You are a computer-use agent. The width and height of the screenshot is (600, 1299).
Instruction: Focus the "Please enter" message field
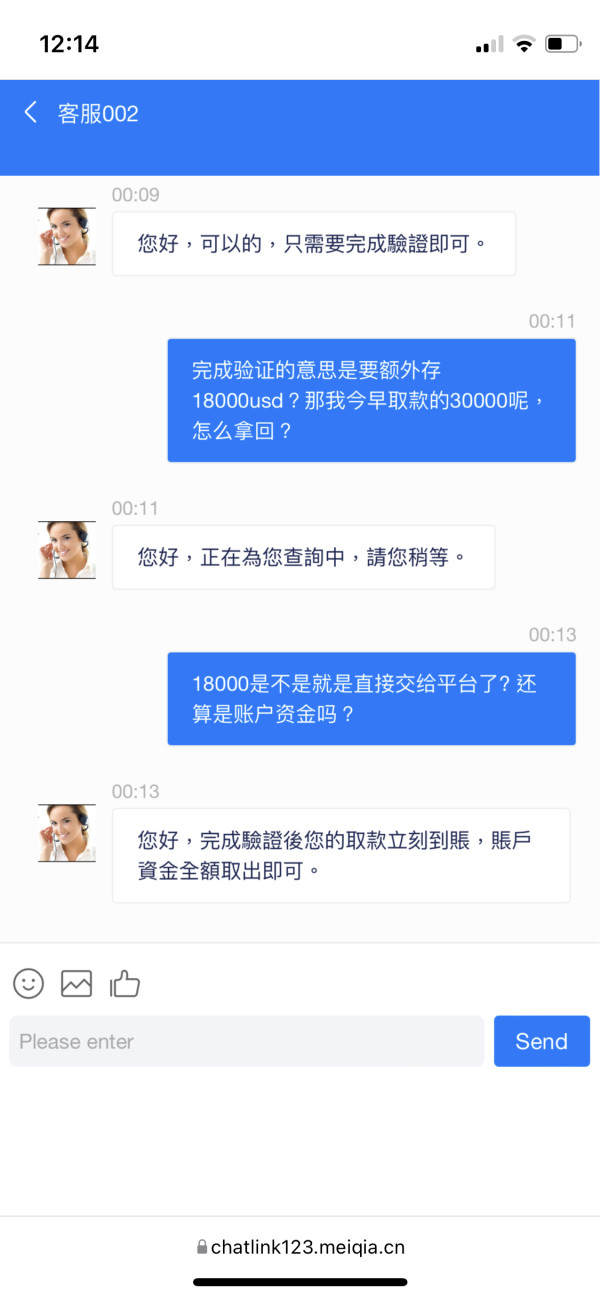[x=247, y=1041]
